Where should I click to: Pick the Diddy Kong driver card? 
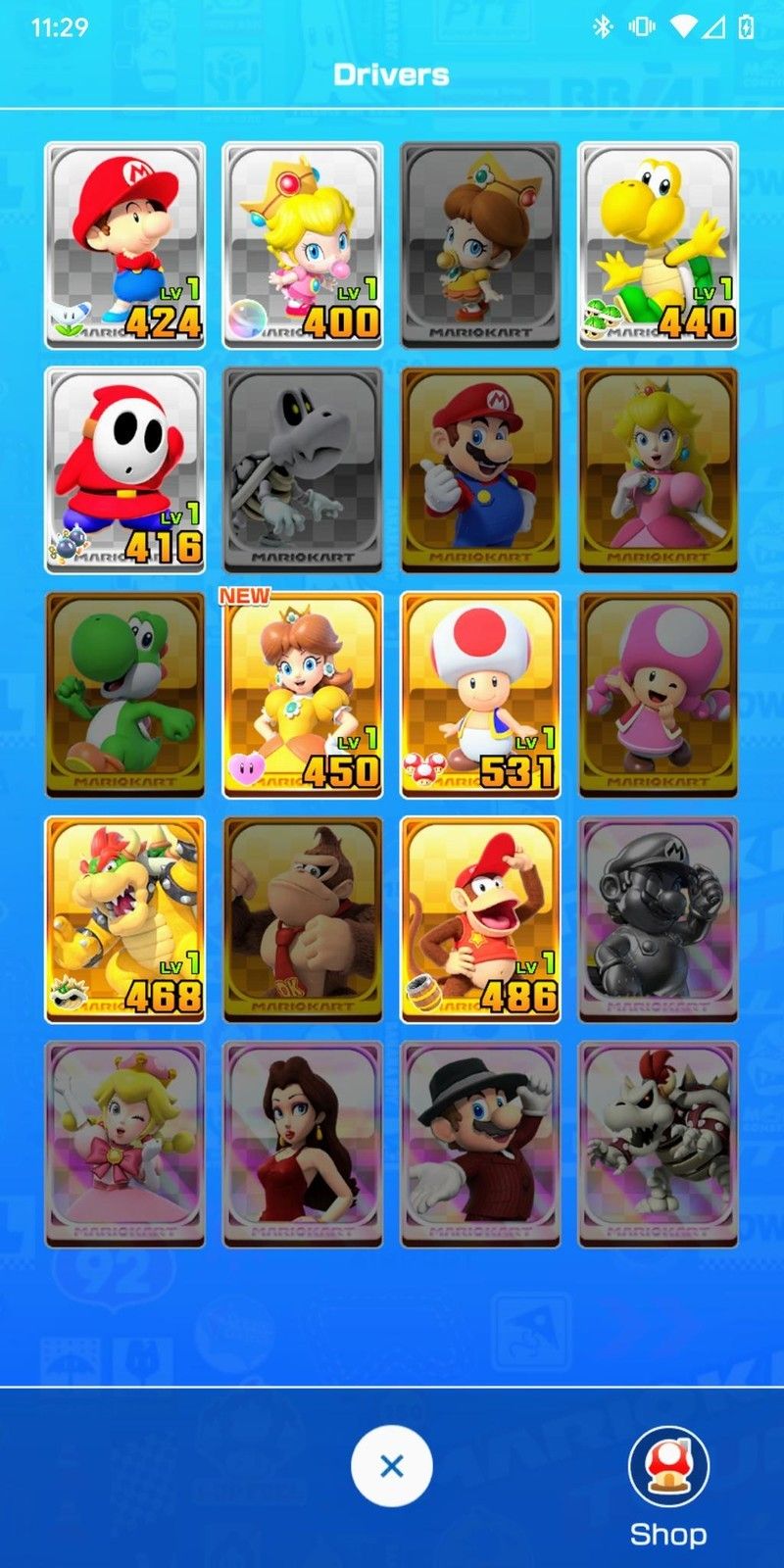coord(480,919)
